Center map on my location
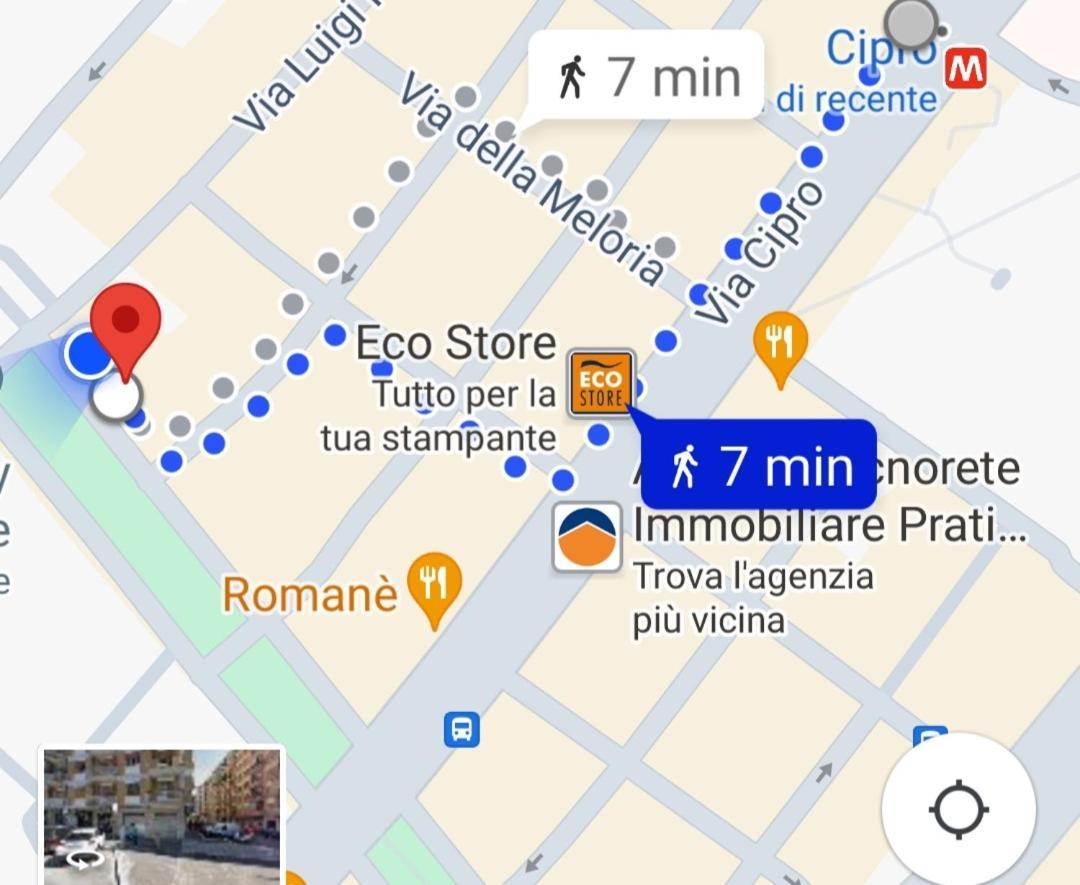This screenshot has height=885, width=1080. click(x=958, y=808)
